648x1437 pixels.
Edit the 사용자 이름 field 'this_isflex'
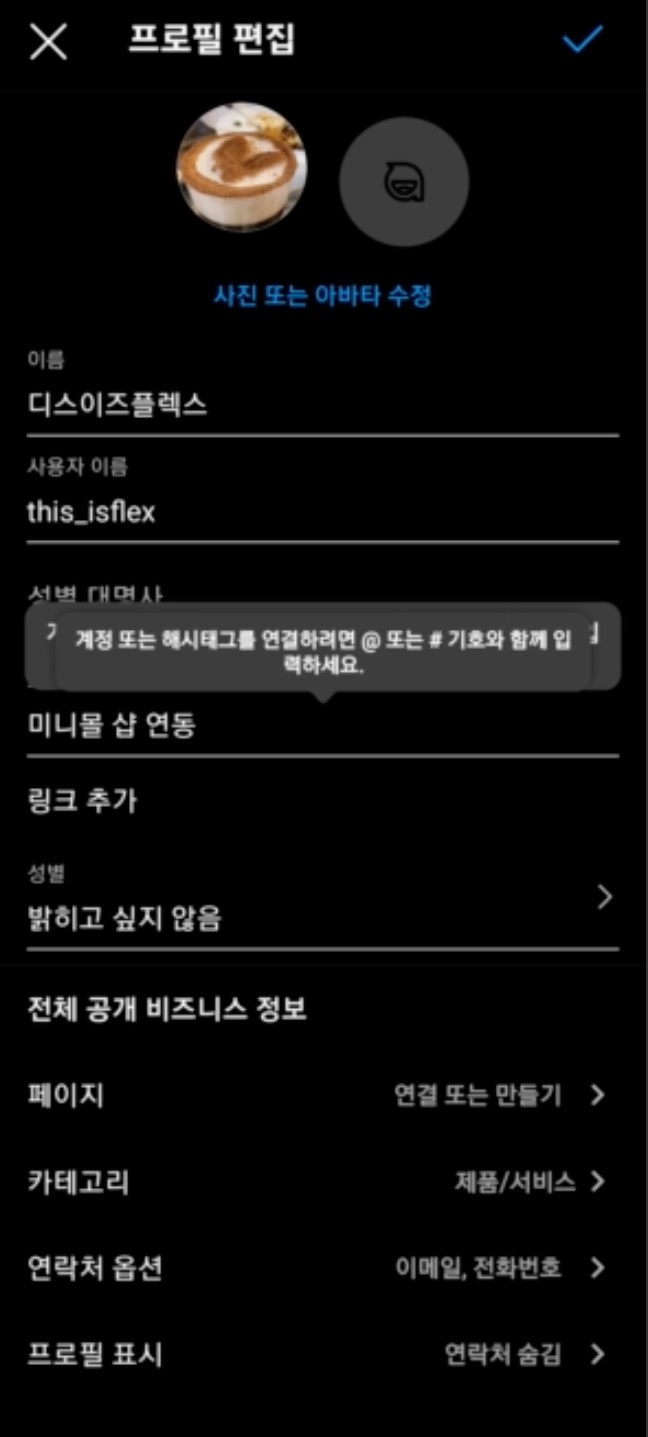pyautogui.click(x=322, y=512)
